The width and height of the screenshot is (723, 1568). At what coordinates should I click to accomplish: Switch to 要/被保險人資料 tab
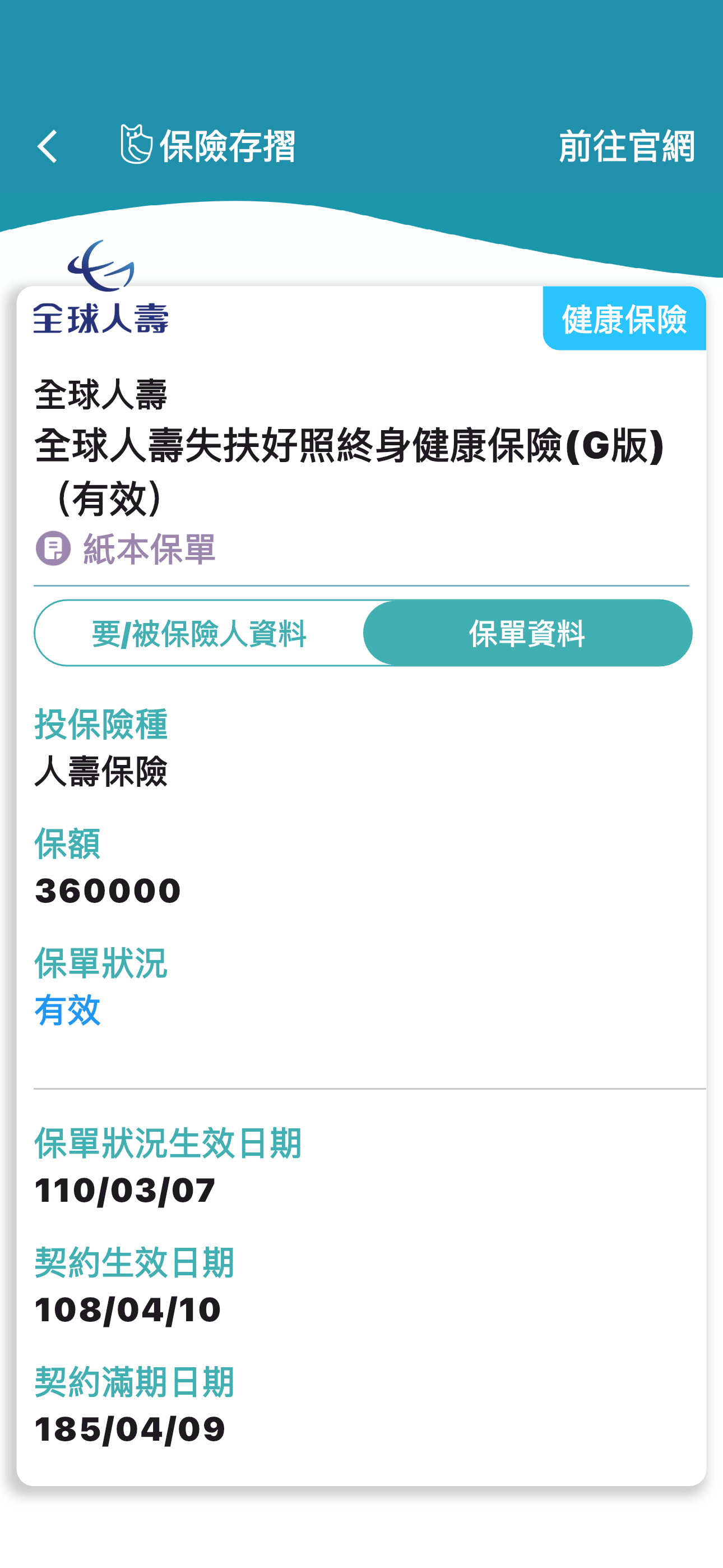199,633
